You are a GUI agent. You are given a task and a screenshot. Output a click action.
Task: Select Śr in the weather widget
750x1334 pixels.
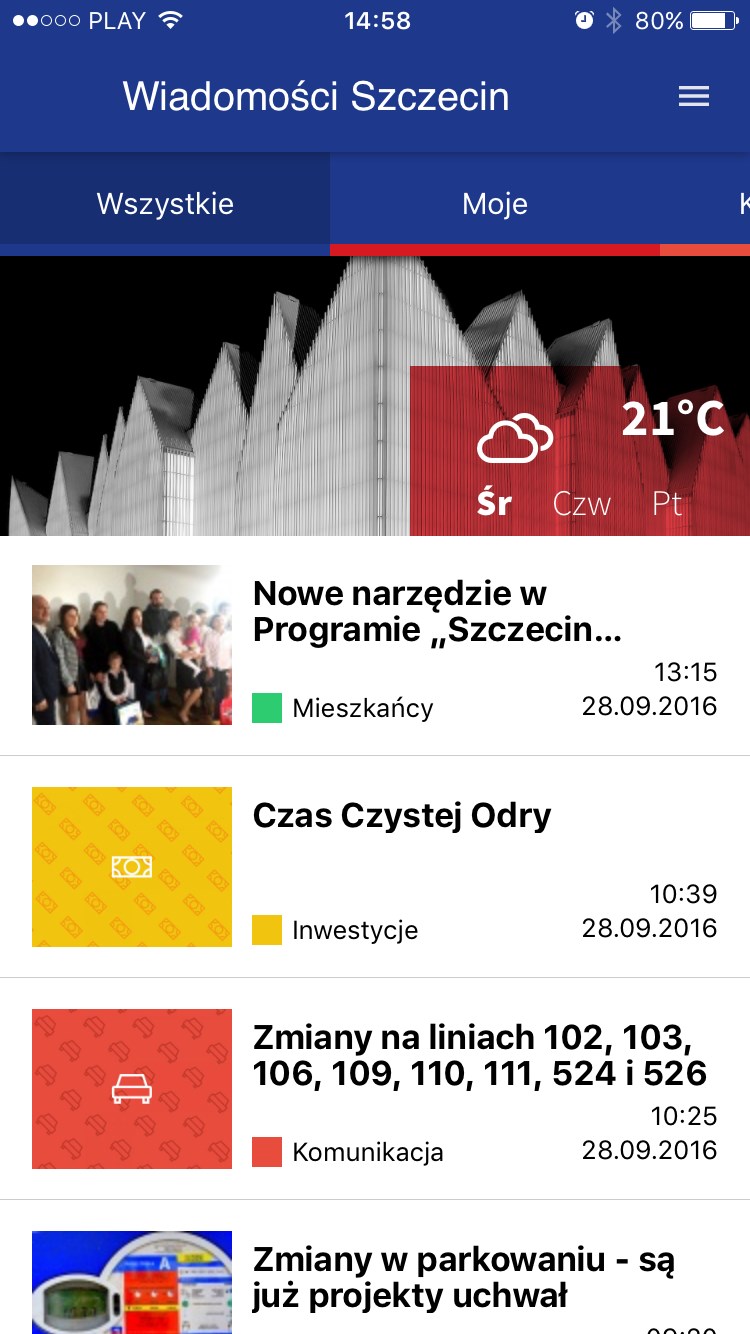click(494, 503)
